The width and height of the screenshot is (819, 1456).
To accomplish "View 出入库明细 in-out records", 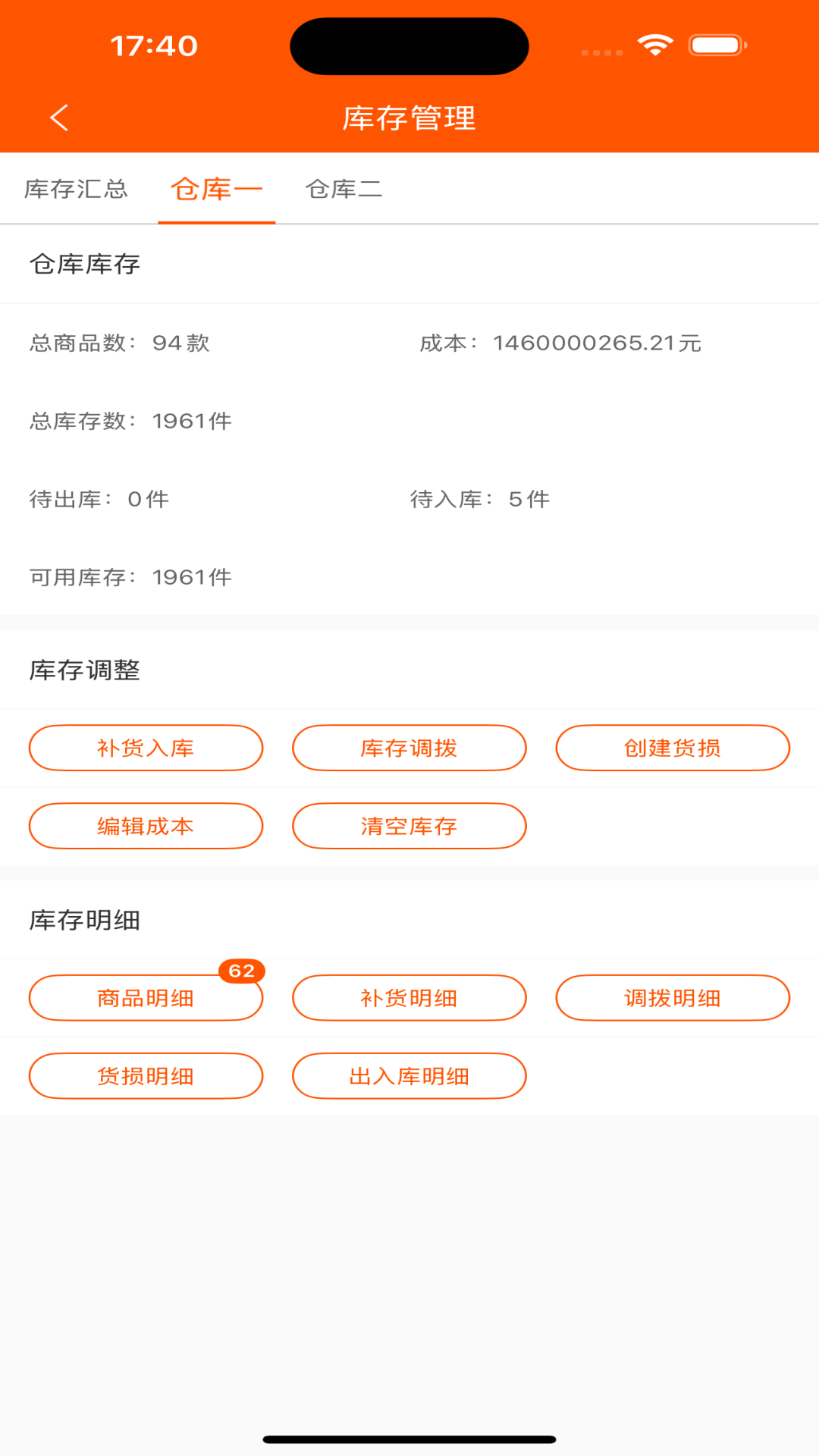I will (409, 1076).
